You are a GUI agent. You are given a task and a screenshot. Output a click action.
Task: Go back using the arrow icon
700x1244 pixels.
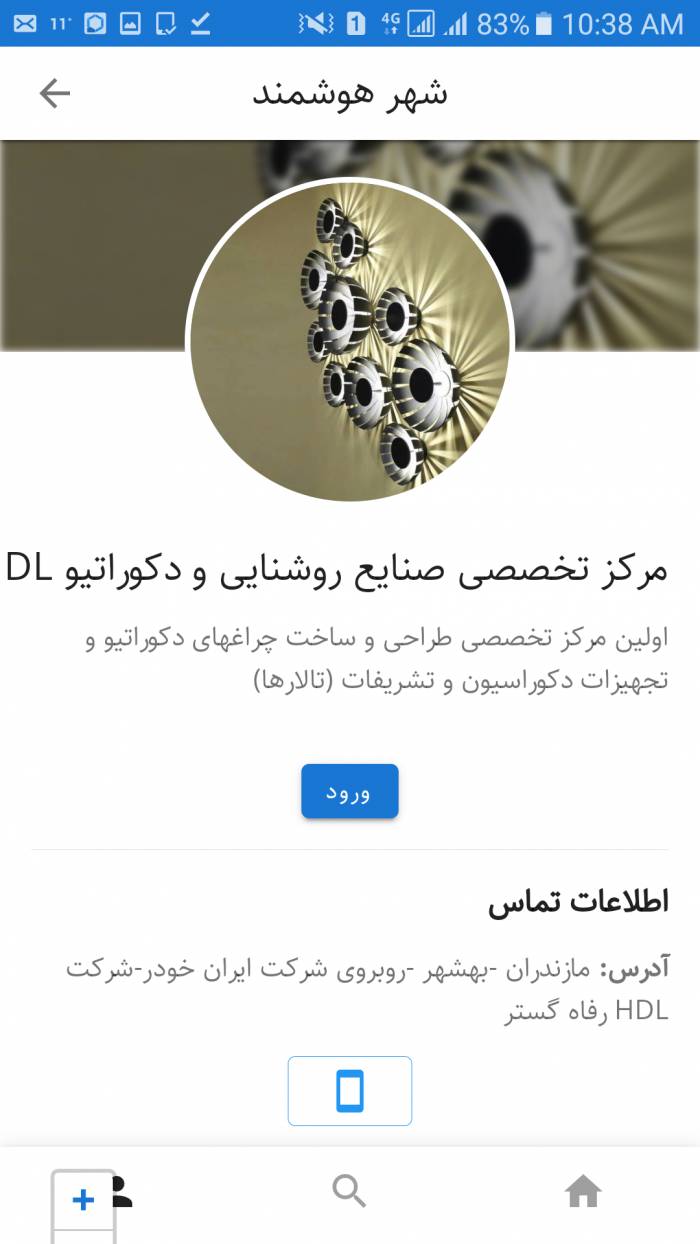55,93
